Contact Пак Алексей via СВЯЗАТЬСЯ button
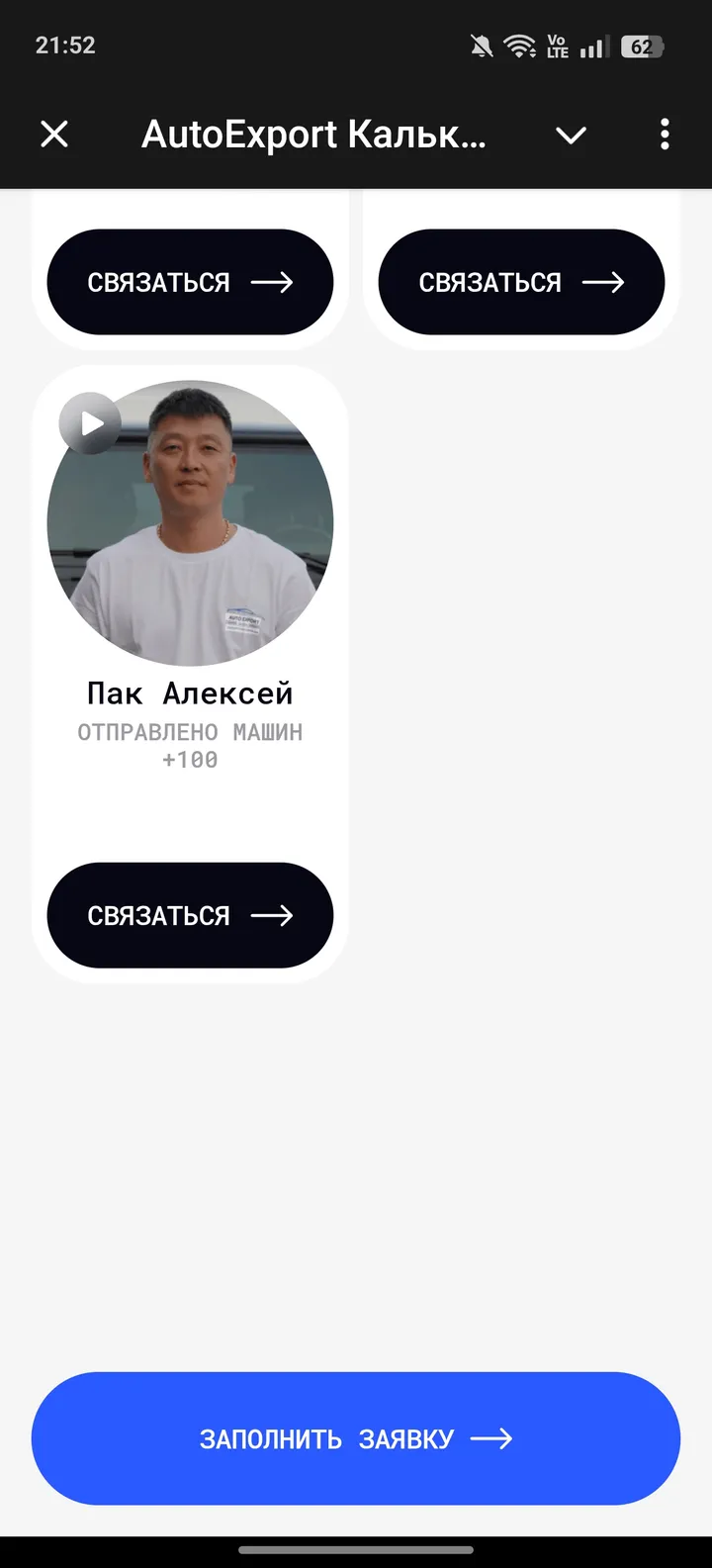Image resolution: width=712 pixels, height=1568 pixels. click(190, 915)
